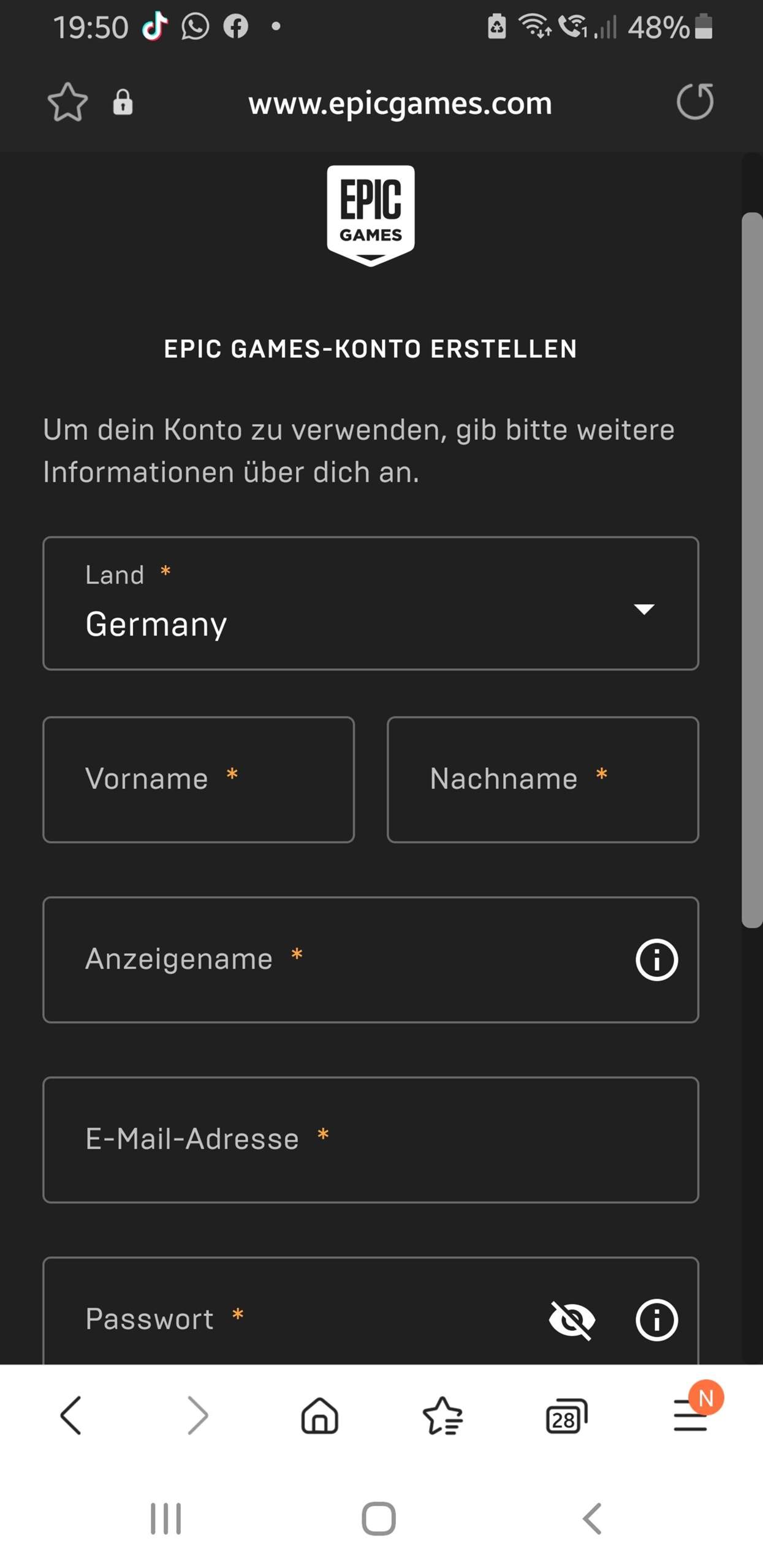Open Android recent apps overview
This screenshot has width=763, height=1568.
point(164,1518)
